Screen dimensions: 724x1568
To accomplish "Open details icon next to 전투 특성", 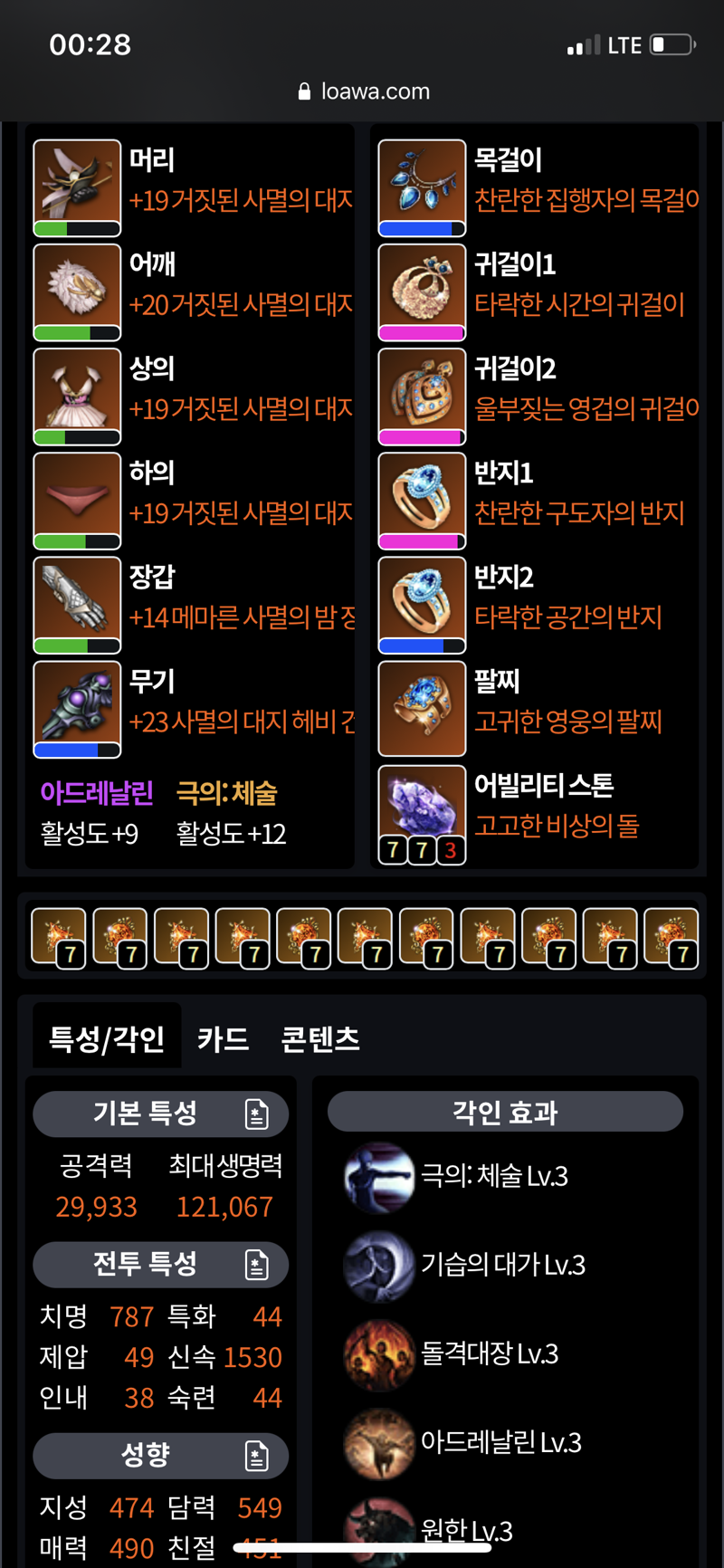I will pyautogui.click(x=257, y=1264).
